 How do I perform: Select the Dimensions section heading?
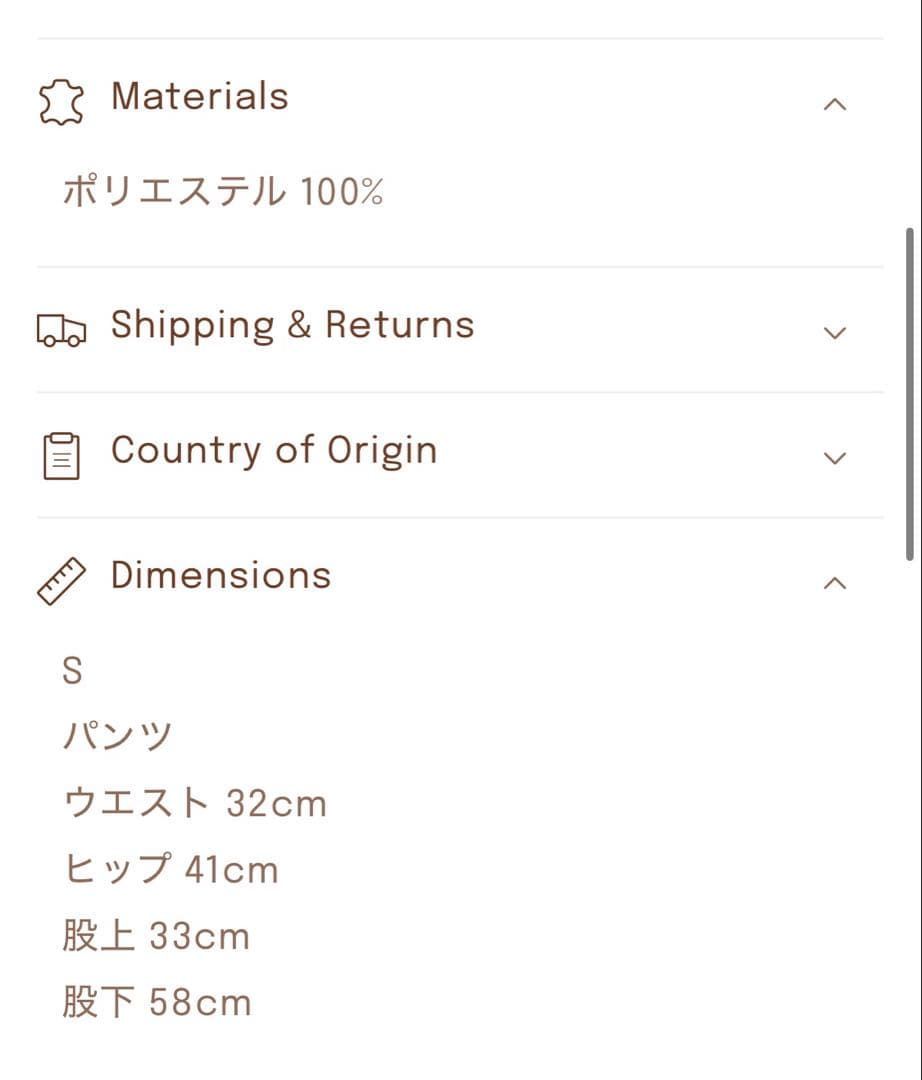[221, 575]
